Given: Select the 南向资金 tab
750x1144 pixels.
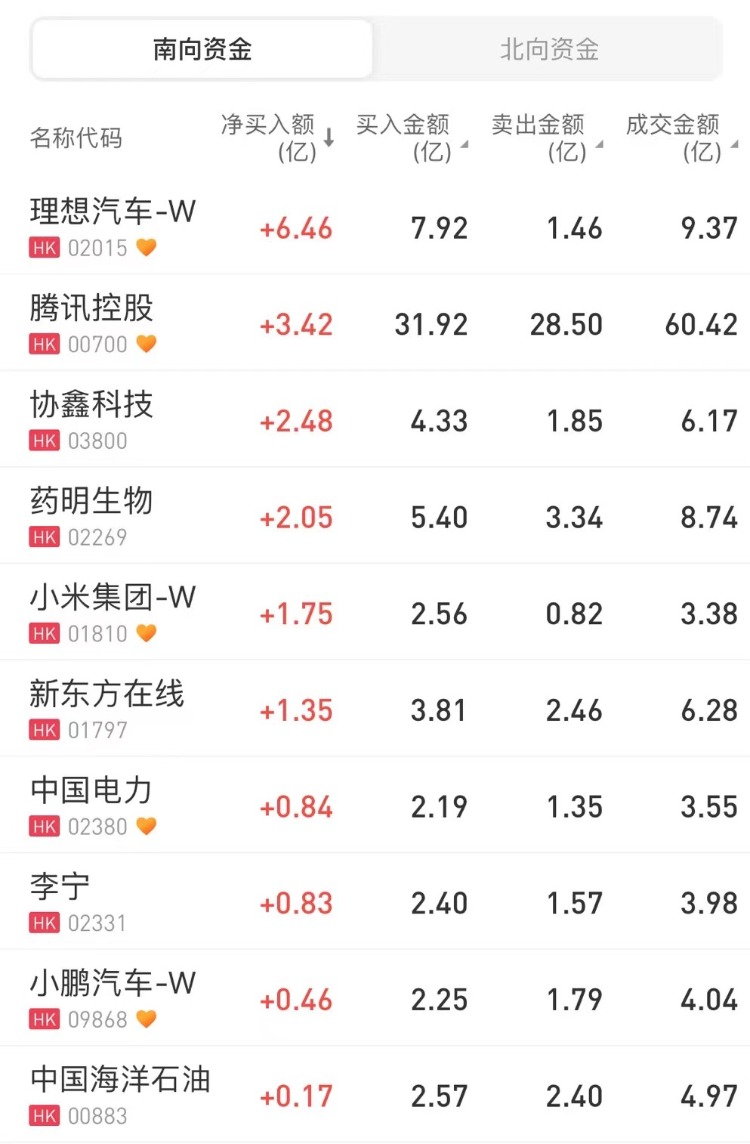Looking at the screenshot, I should tap(203, 49).
